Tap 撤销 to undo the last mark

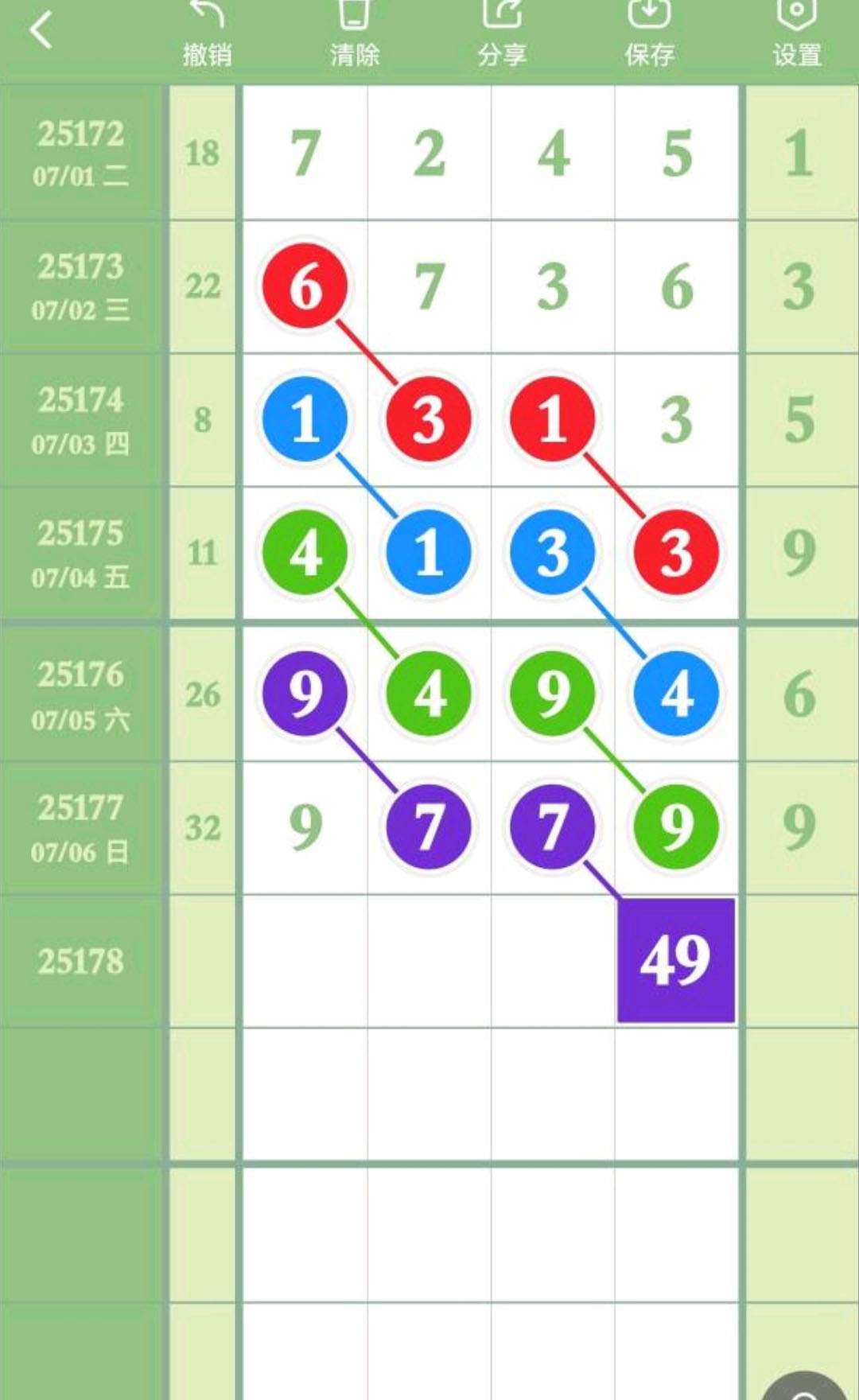208,35
